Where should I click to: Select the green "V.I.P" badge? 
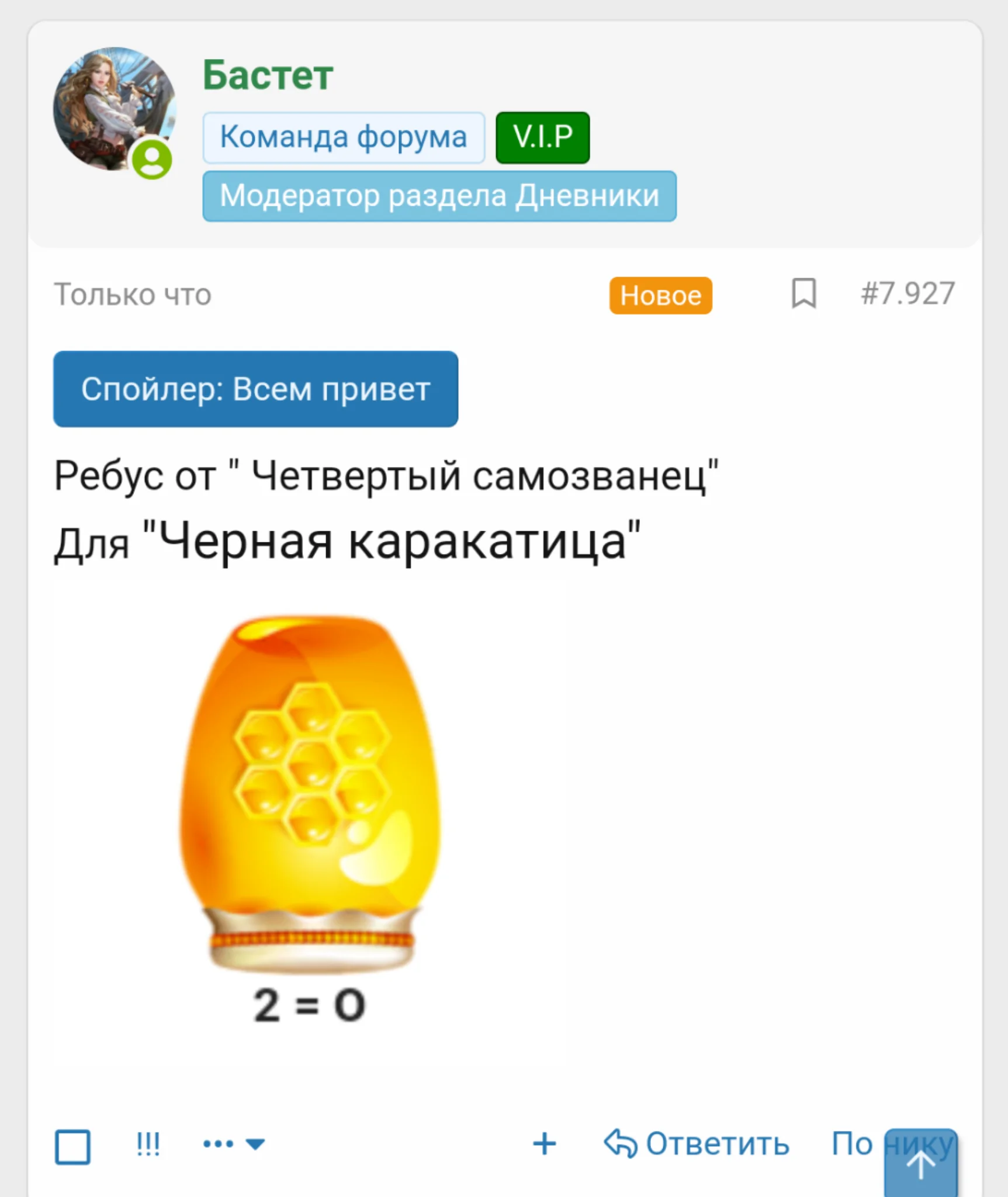(542, 136)
